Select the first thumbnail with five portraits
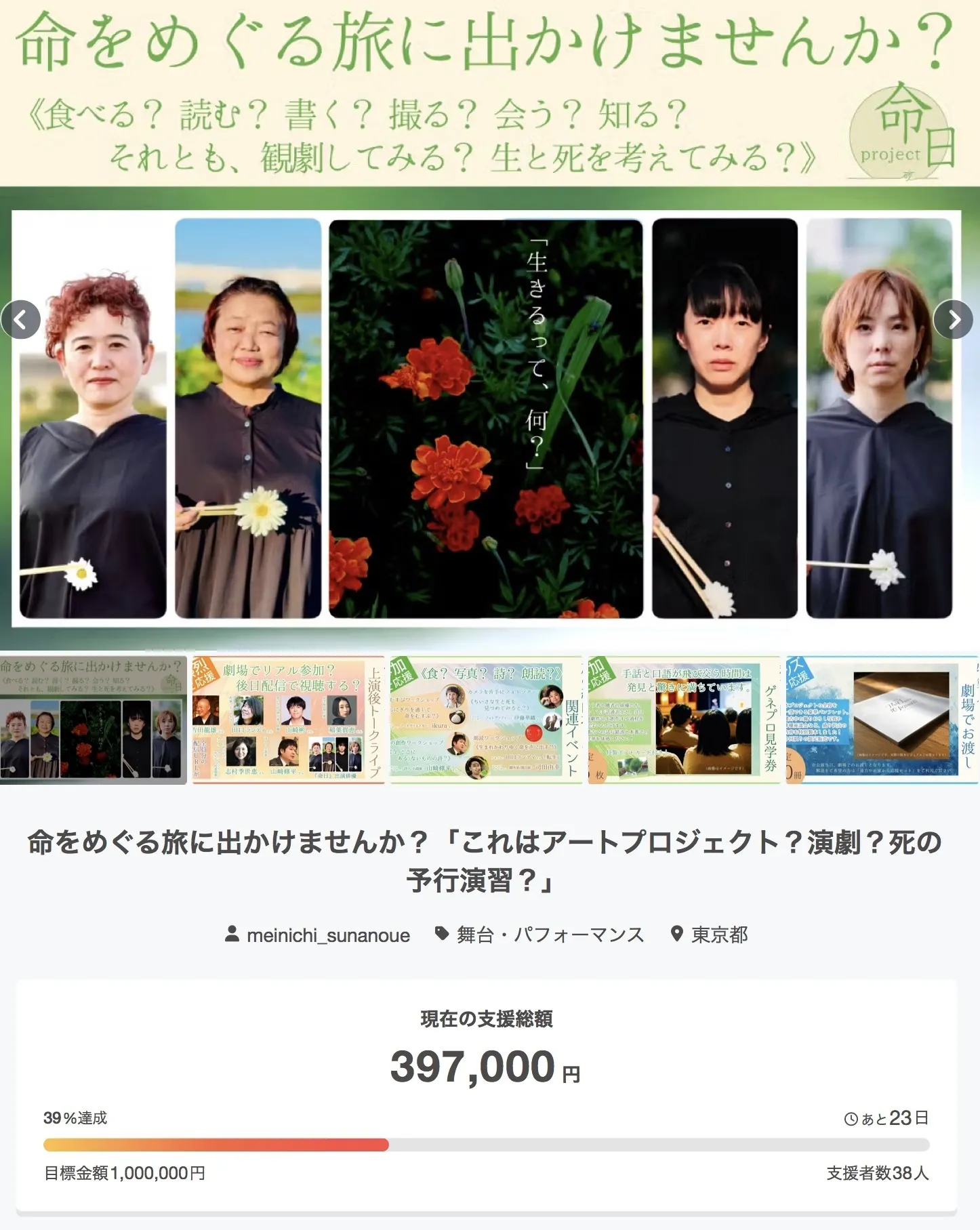 (93, 720)
